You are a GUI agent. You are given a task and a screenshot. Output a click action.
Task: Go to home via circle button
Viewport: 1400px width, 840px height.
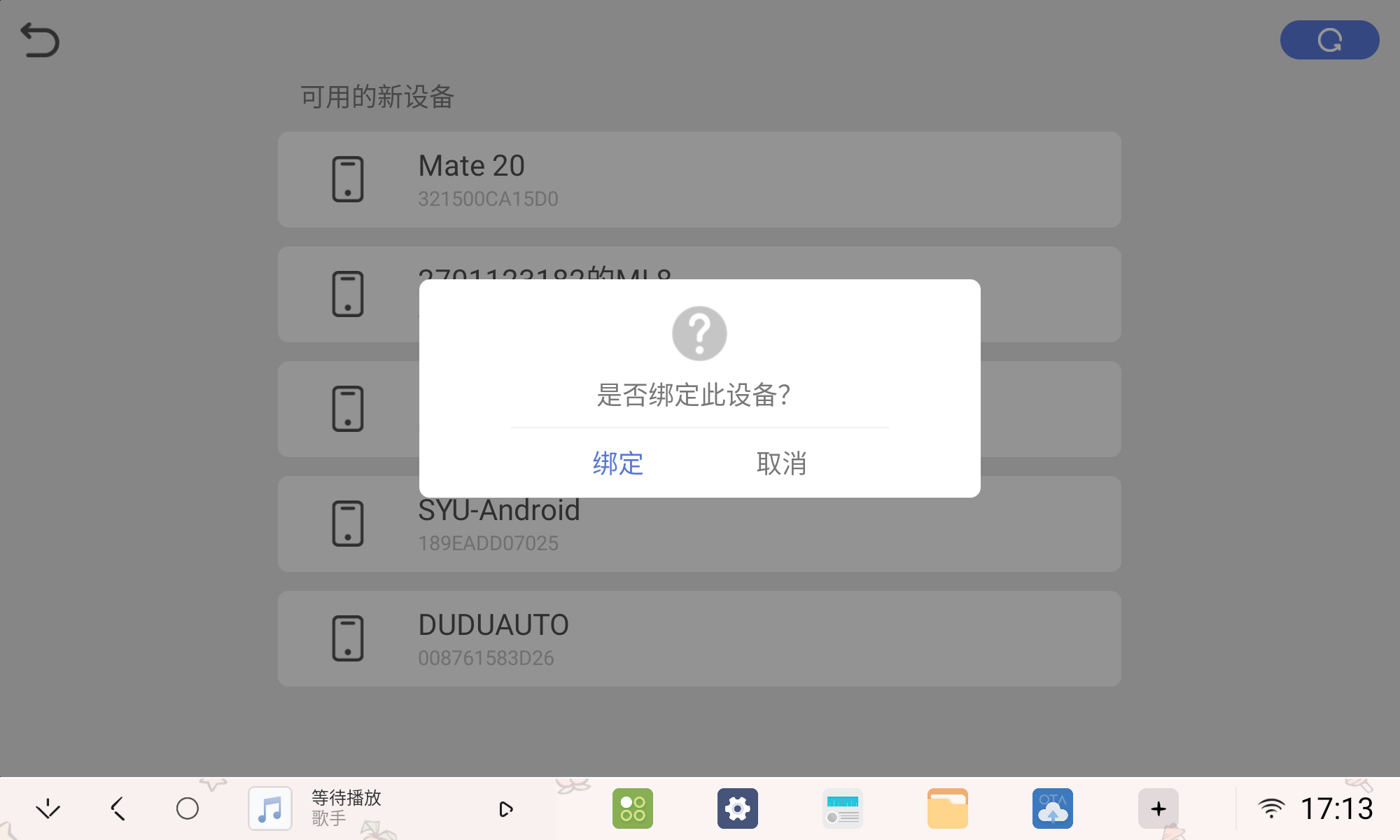pos(187,808)
